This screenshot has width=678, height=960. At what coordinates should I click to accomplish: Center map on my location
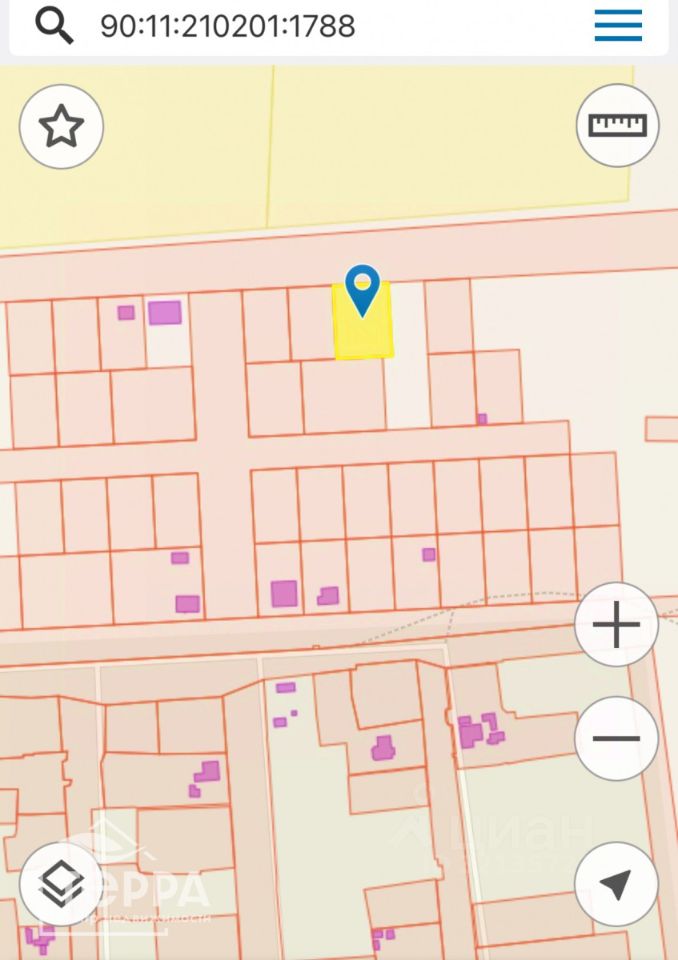coord(616,883)
